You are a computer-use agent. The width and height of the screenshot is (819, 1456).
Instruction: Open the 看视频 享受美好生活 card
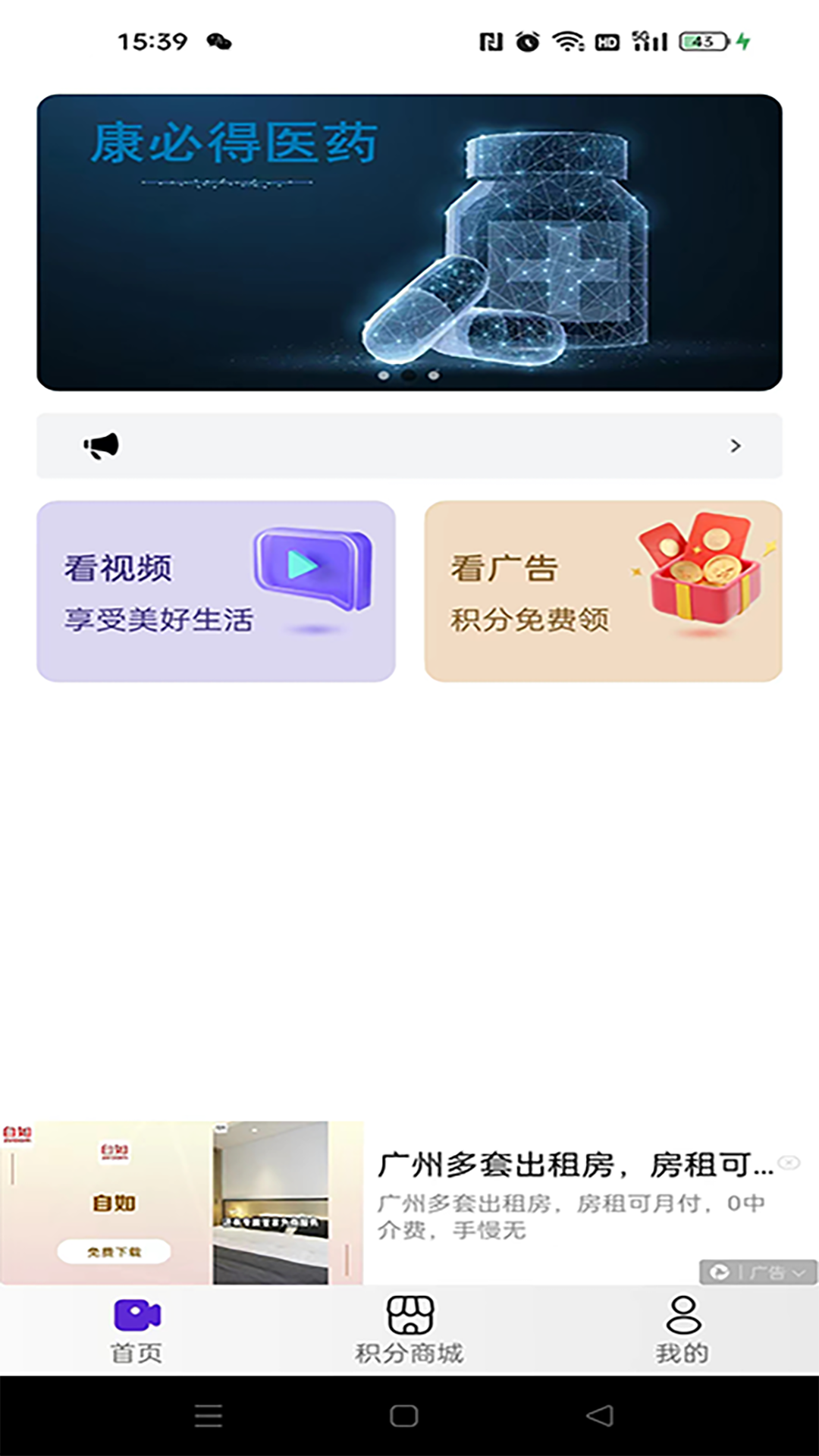click(216, 591)
